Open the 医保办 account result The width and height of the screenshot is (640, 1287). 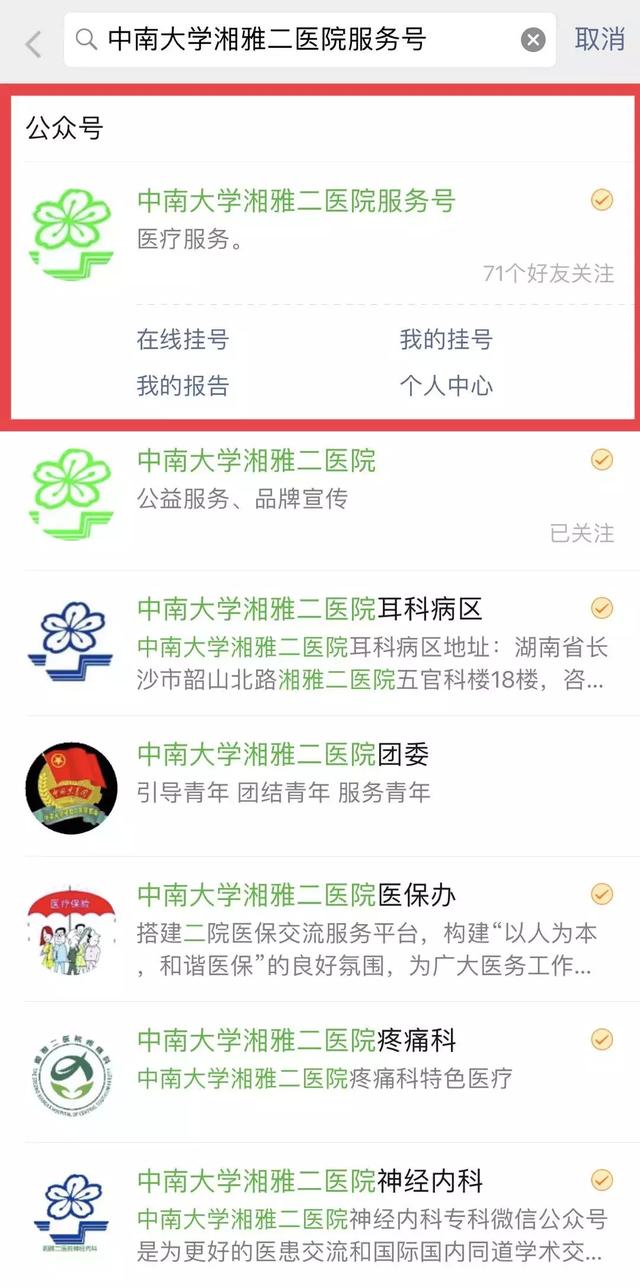coord(320,929)
